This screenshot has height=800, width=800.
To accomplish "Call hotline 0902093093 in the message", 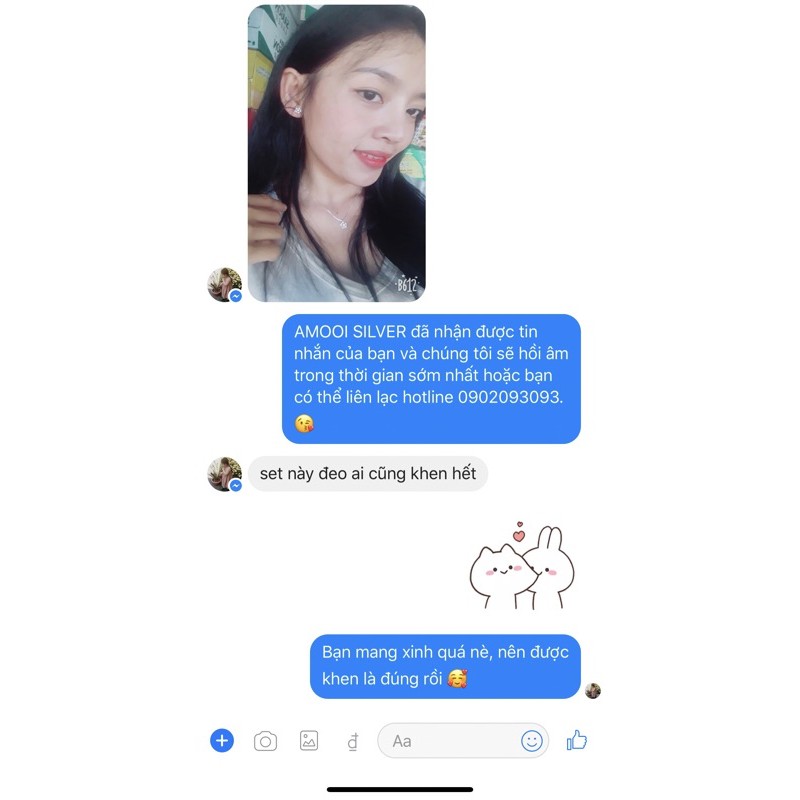I will coord(510,398).
